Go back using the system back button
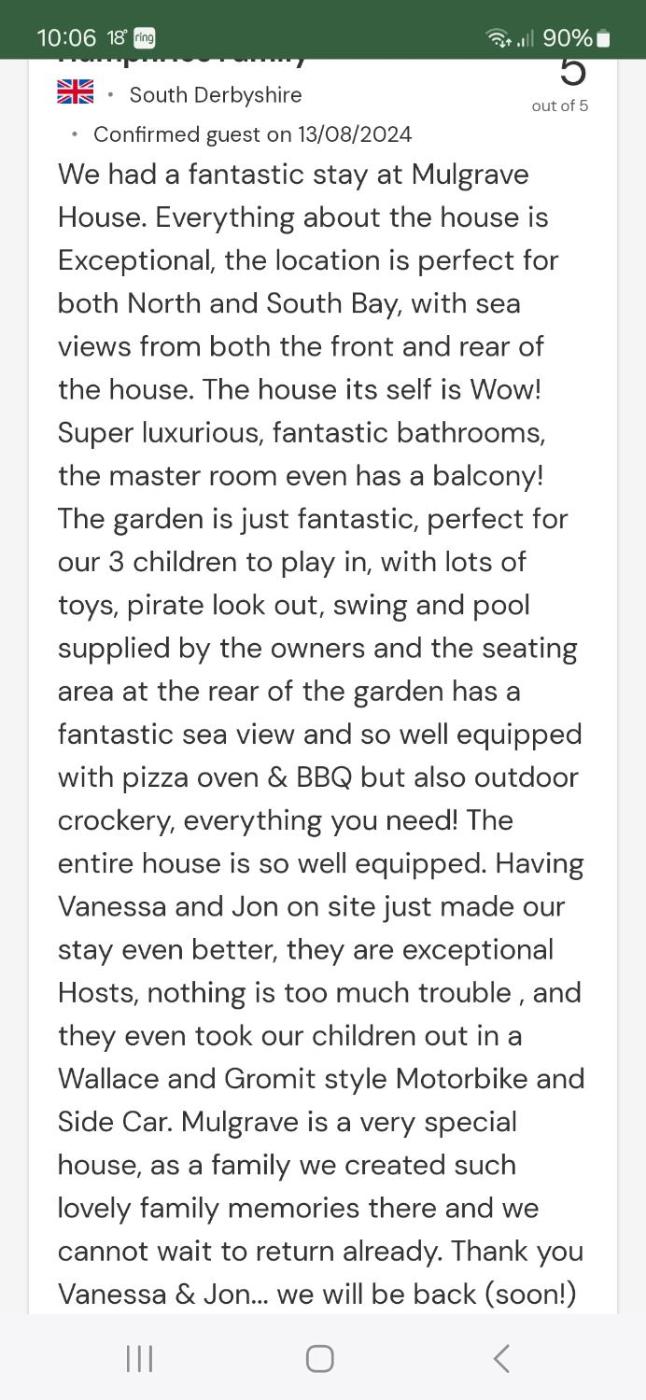Viewport: 646px width, 1400px height. coord(502,1357)
